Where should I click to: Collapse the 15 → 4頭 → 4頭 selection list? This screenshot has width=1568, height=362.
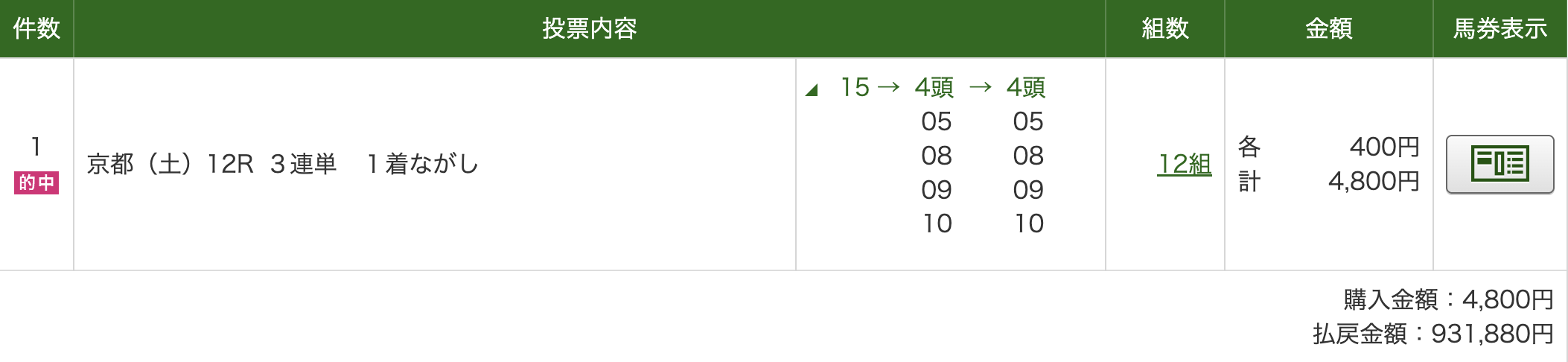pyautogui.click(x=812, y=90)
